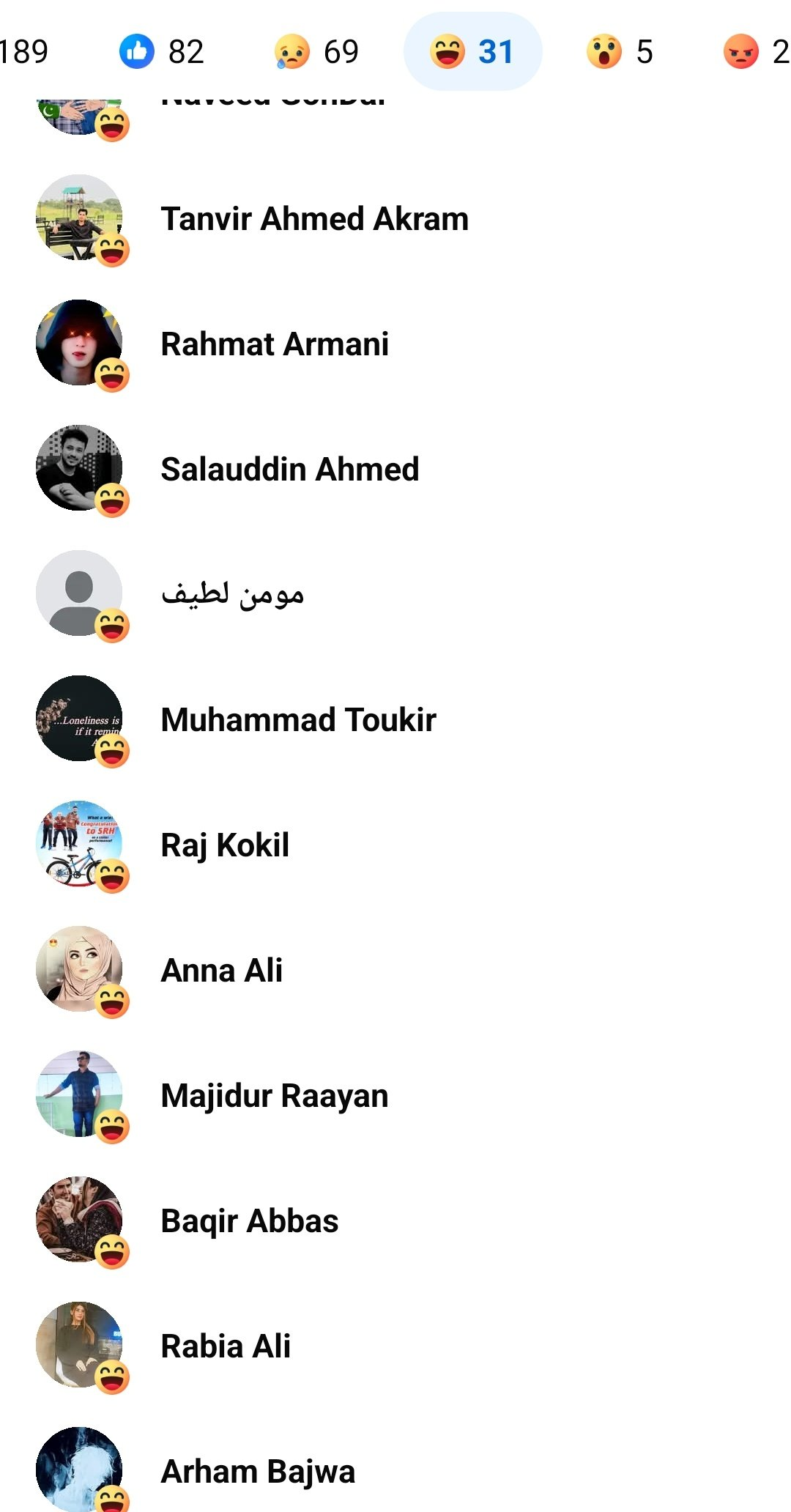
Task: Show the 69 sad reactions
Action: pyautogui.click(x=316, y=52)
